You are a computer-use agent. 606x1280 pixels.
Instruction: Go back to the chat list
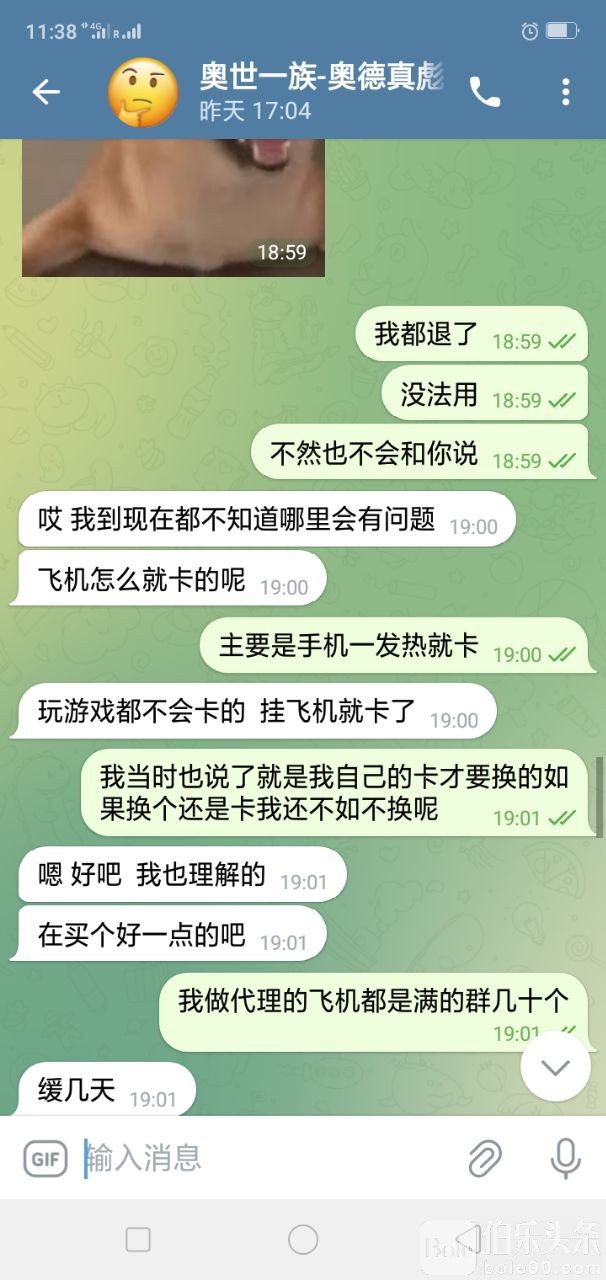tap(46, 92)
